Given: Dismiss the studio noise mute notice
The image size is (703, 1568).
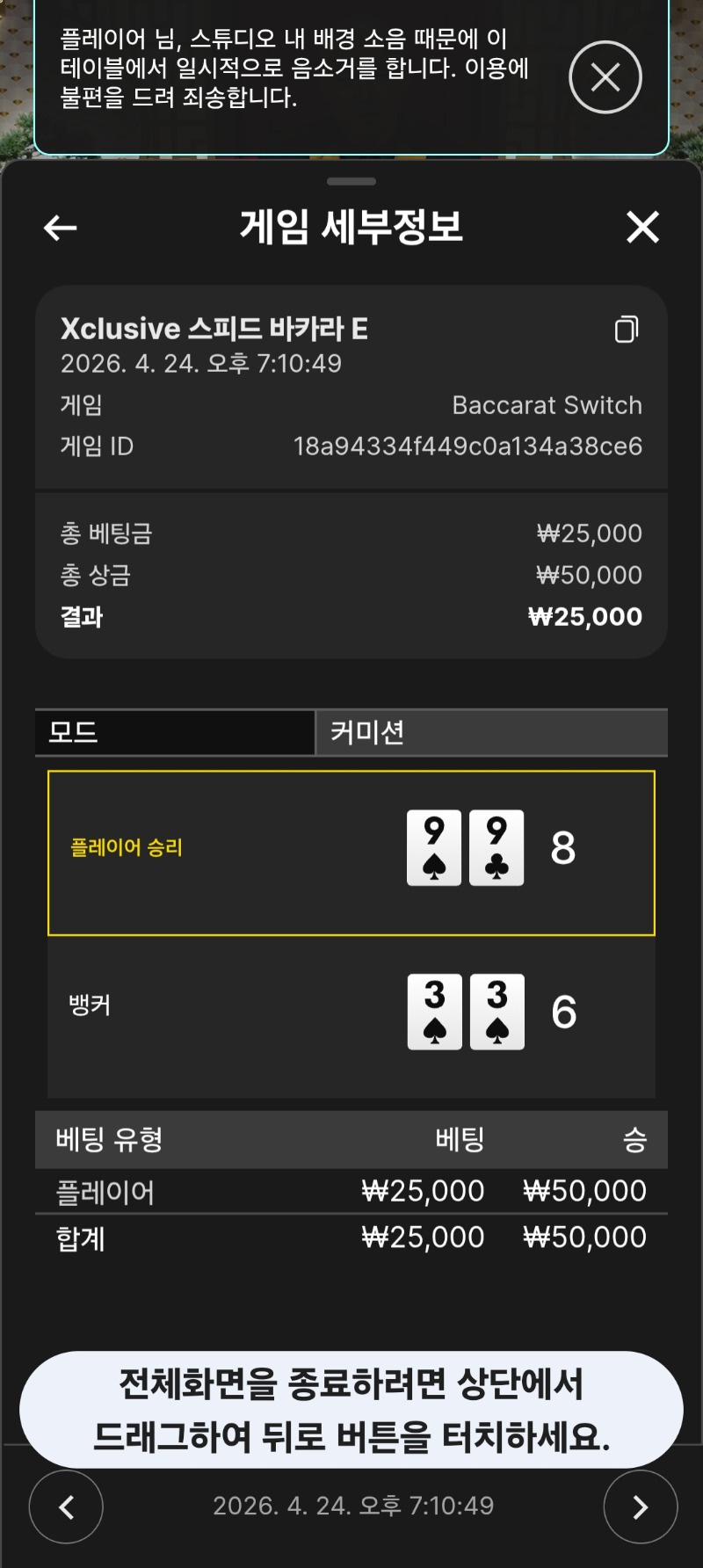Looking at the screenshot, I should [605, 77].
